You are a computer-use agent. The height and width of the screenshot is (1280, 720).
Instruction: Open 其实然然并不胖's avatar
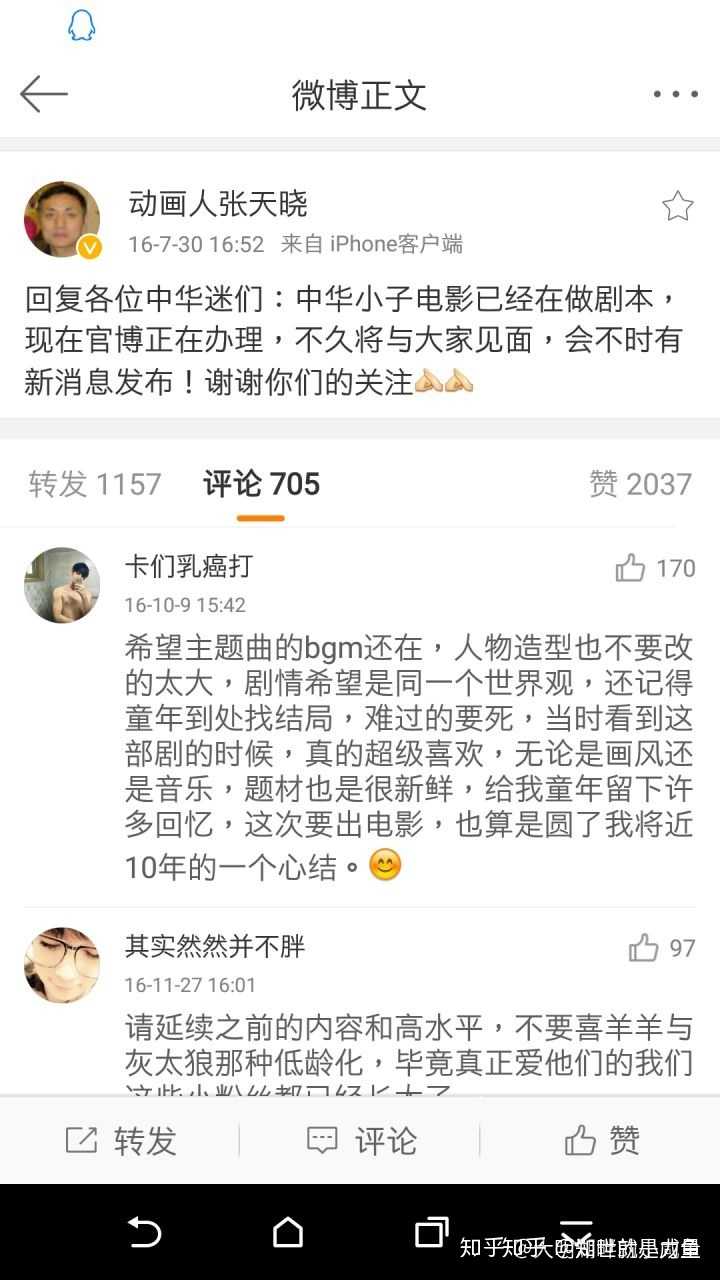62,964
